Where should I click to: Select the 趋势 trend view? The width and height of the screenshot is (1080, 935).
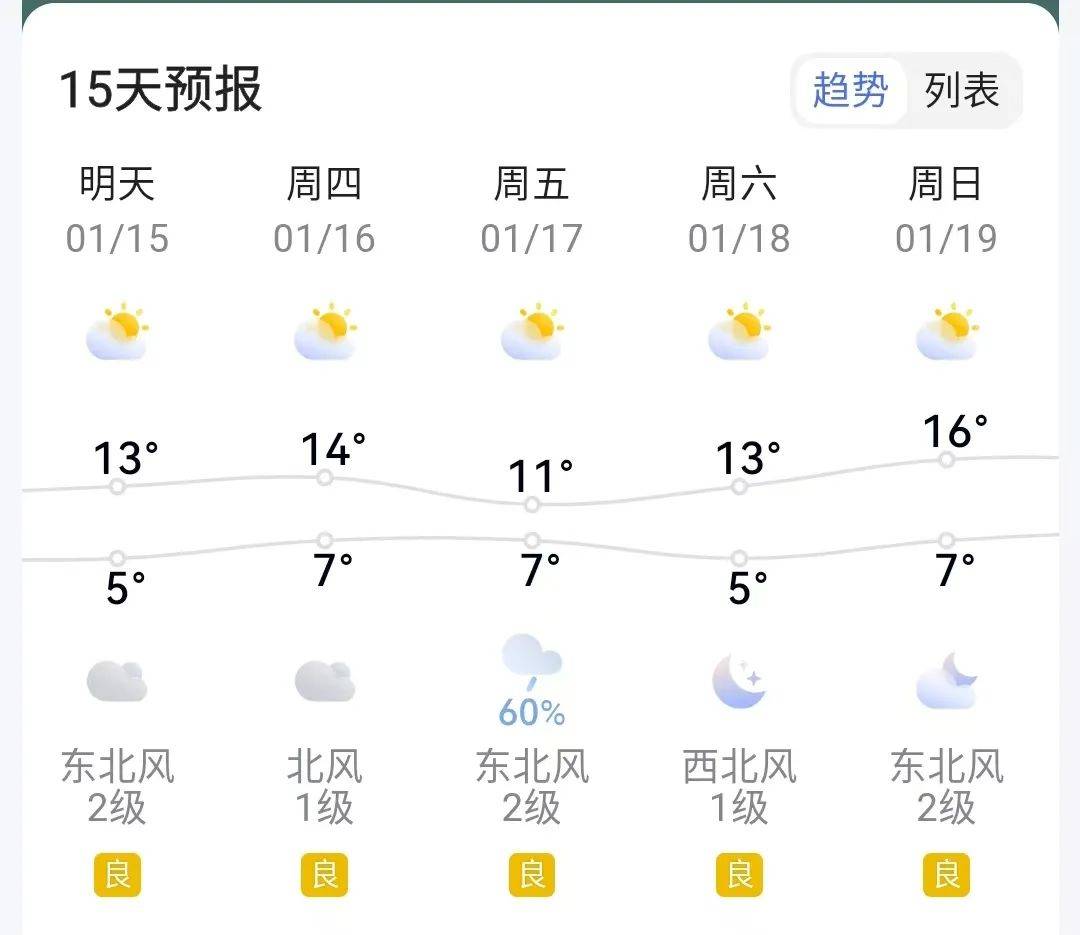click(x=851, y=91)
